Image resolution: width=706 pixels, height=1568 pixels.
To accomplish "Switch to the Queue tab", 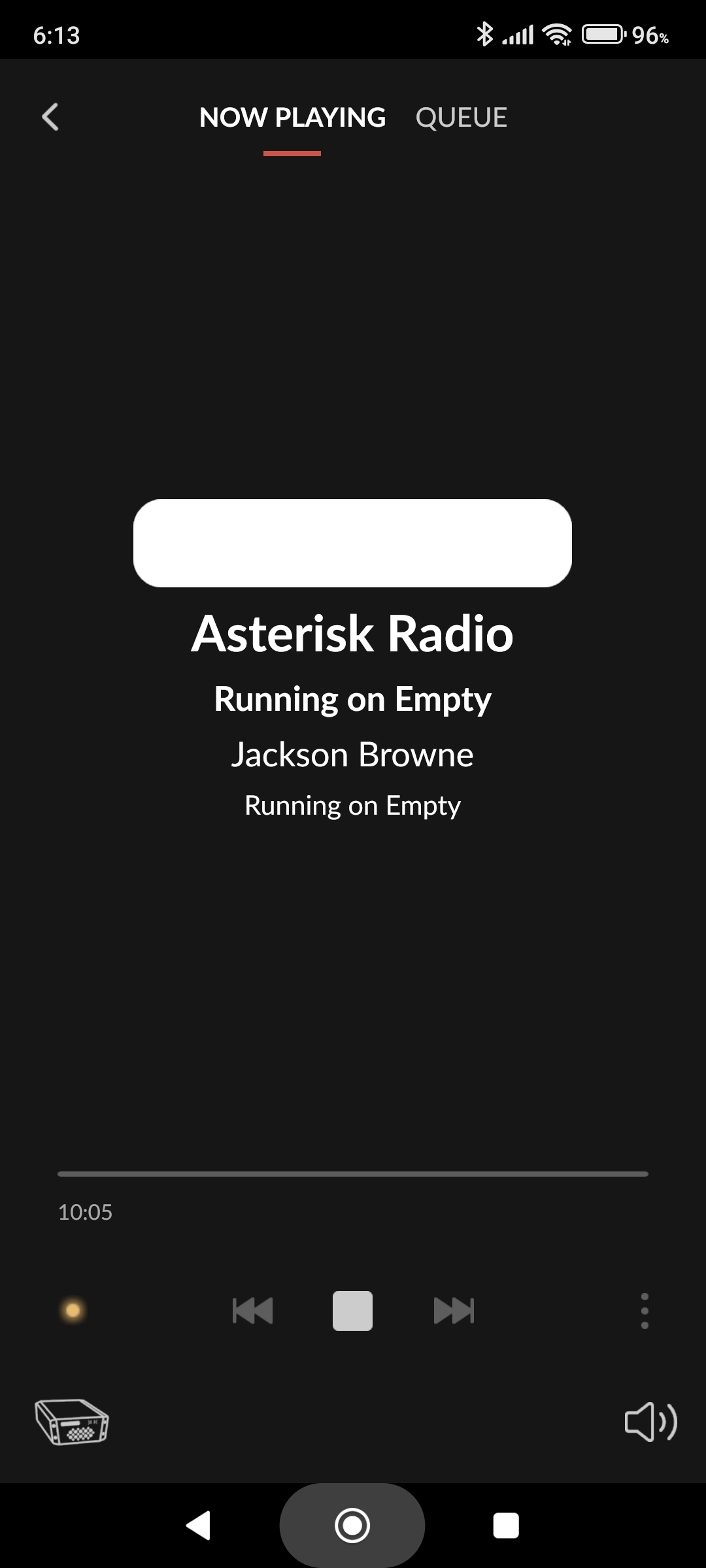I will coord(461,118).
